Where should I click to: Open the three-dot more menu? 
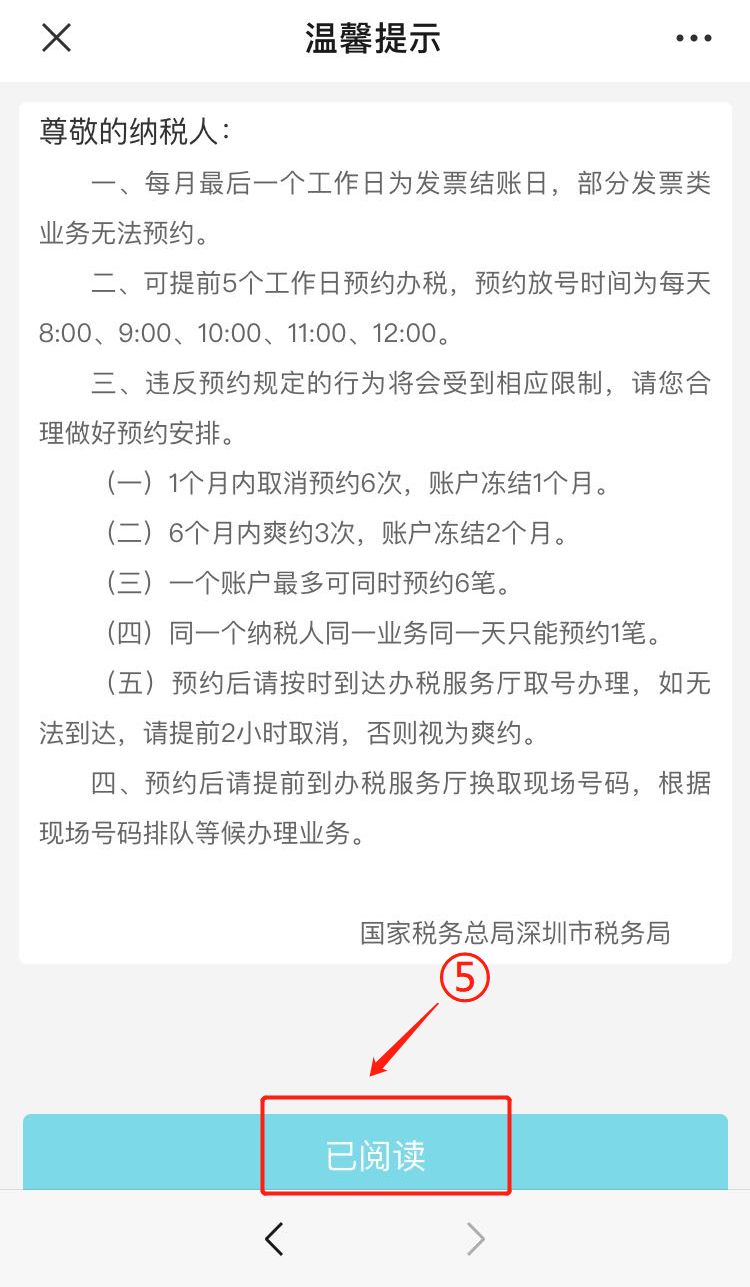[x=693, y=39]
